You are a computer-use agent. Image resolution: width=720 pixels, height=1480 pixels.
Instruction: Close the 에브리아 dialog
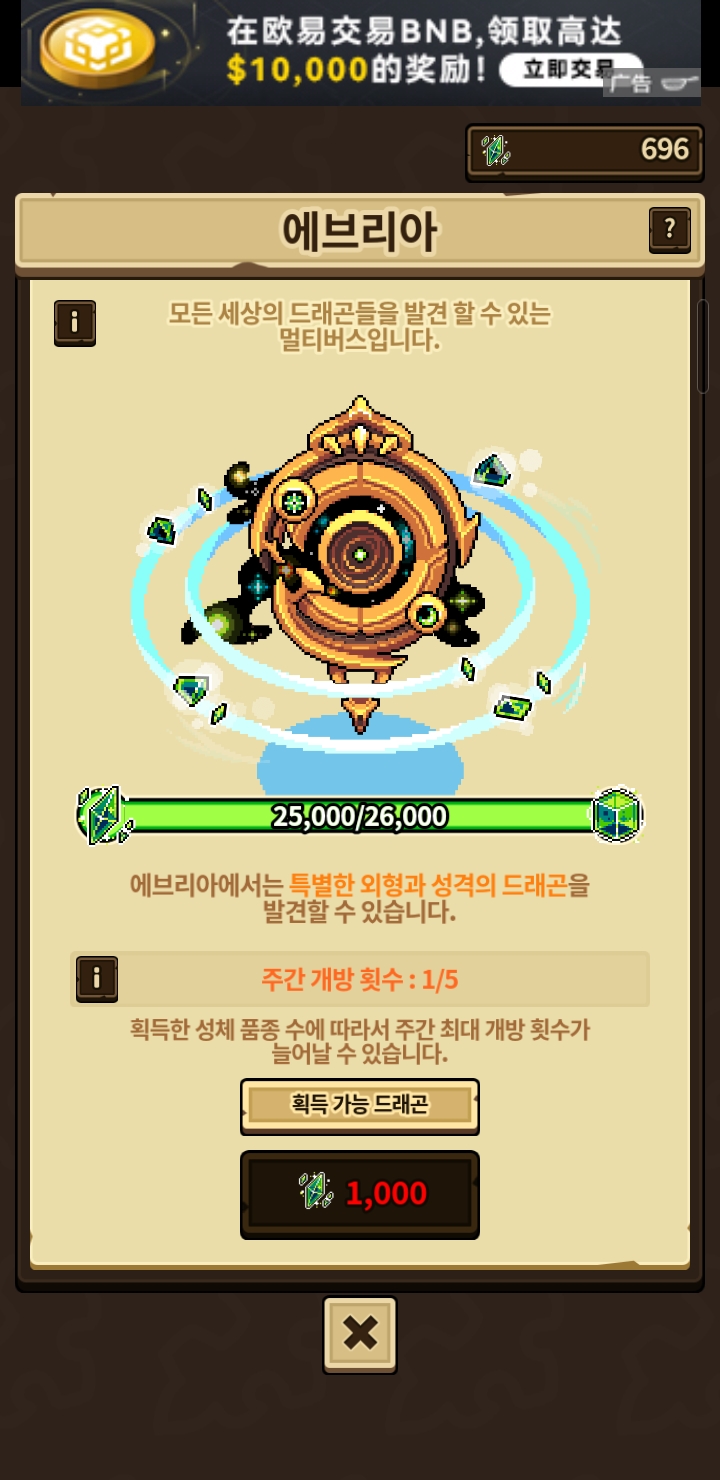point(360,1334)
